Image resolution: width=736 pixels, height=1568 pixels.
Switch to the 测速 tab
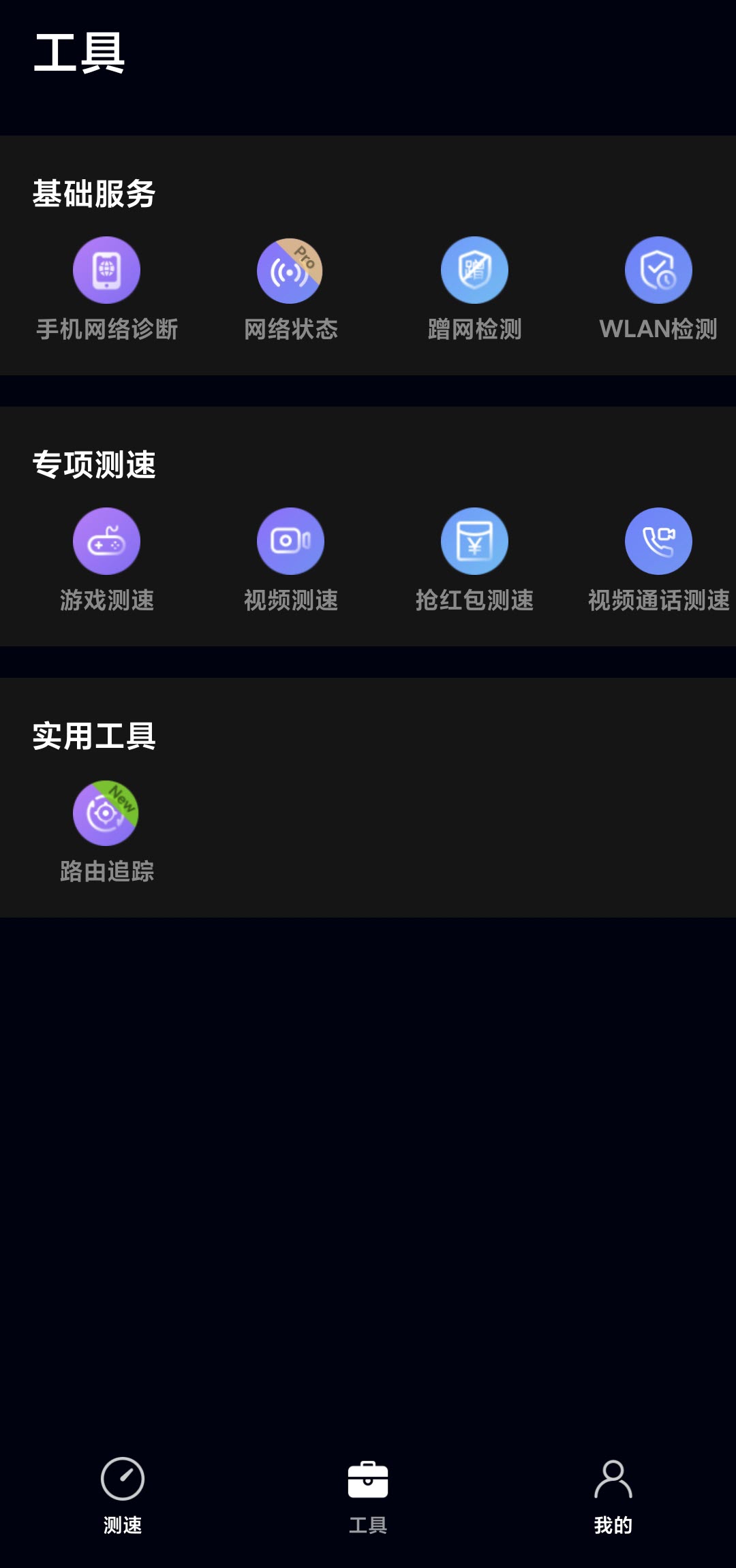[x=123, y=1496]
